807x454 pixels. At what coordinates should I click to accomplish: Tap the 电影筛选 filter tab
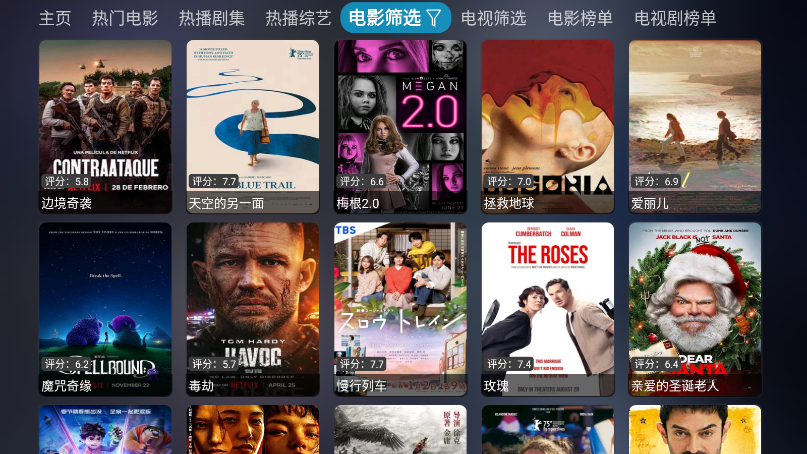click(395, 18)
